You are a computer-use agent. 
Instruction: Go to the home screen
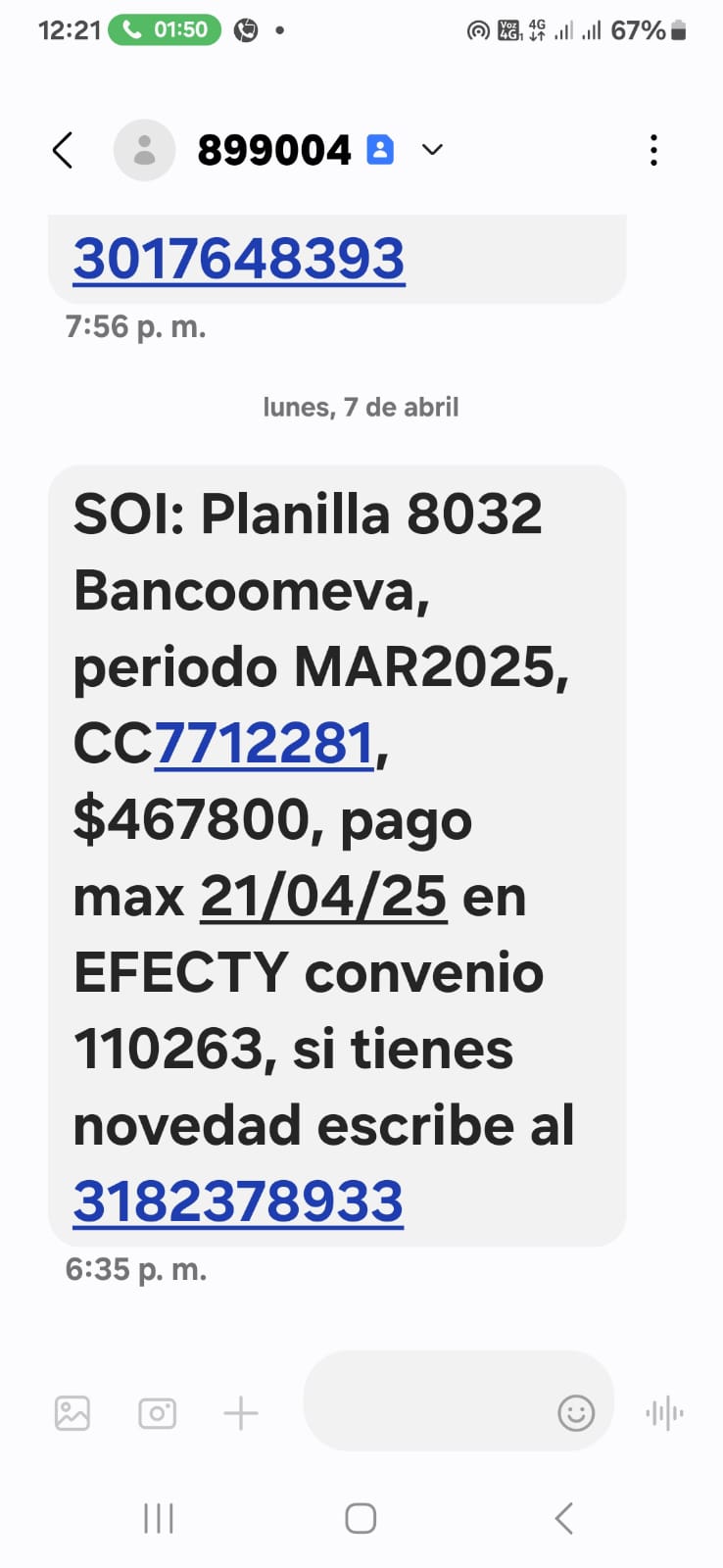(x=361, y=1519)
